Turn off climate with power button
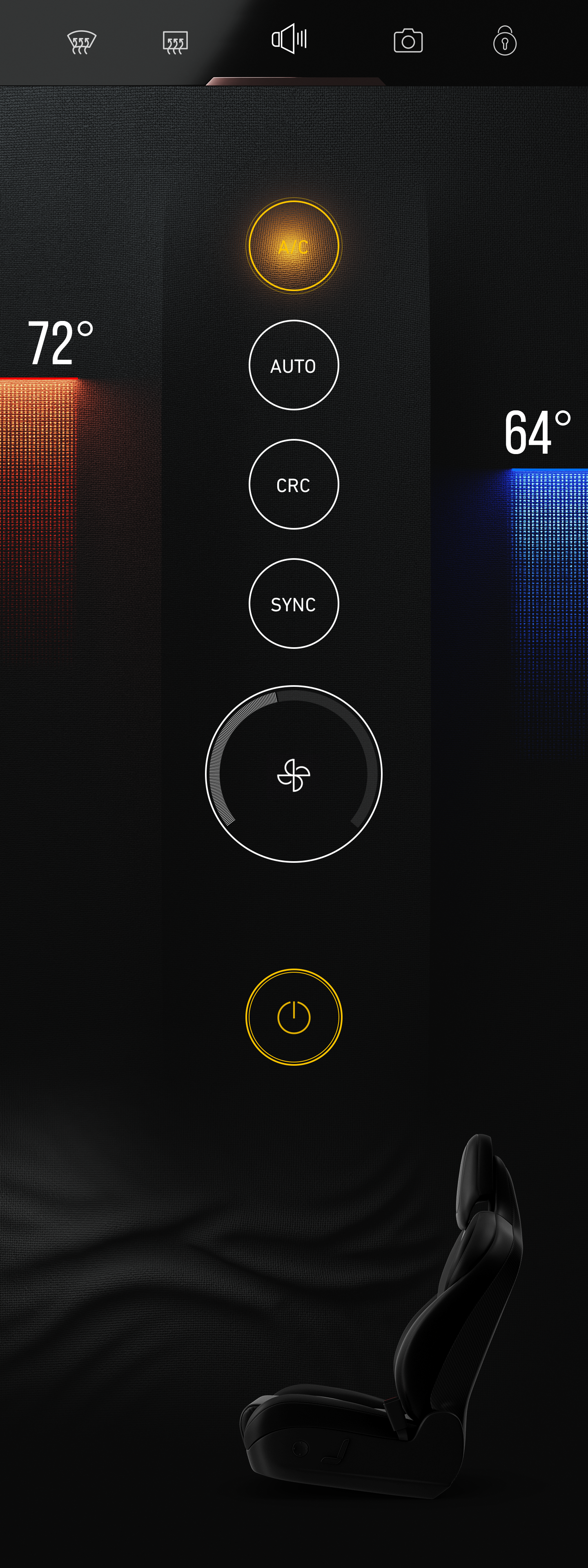 (294, 1017)
